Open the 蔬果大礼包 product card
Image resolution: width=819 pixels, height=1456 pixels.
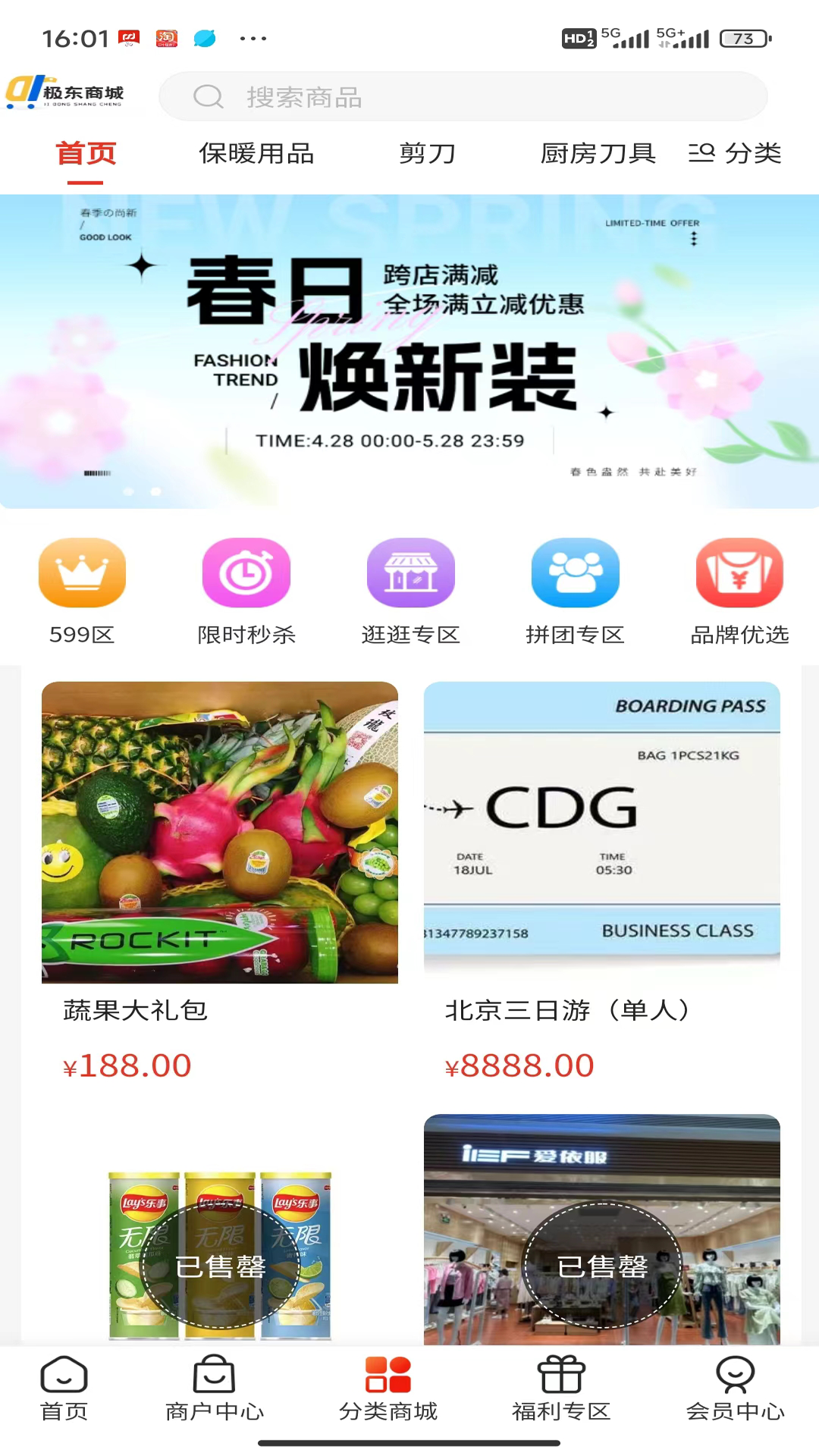click(220, 880)
